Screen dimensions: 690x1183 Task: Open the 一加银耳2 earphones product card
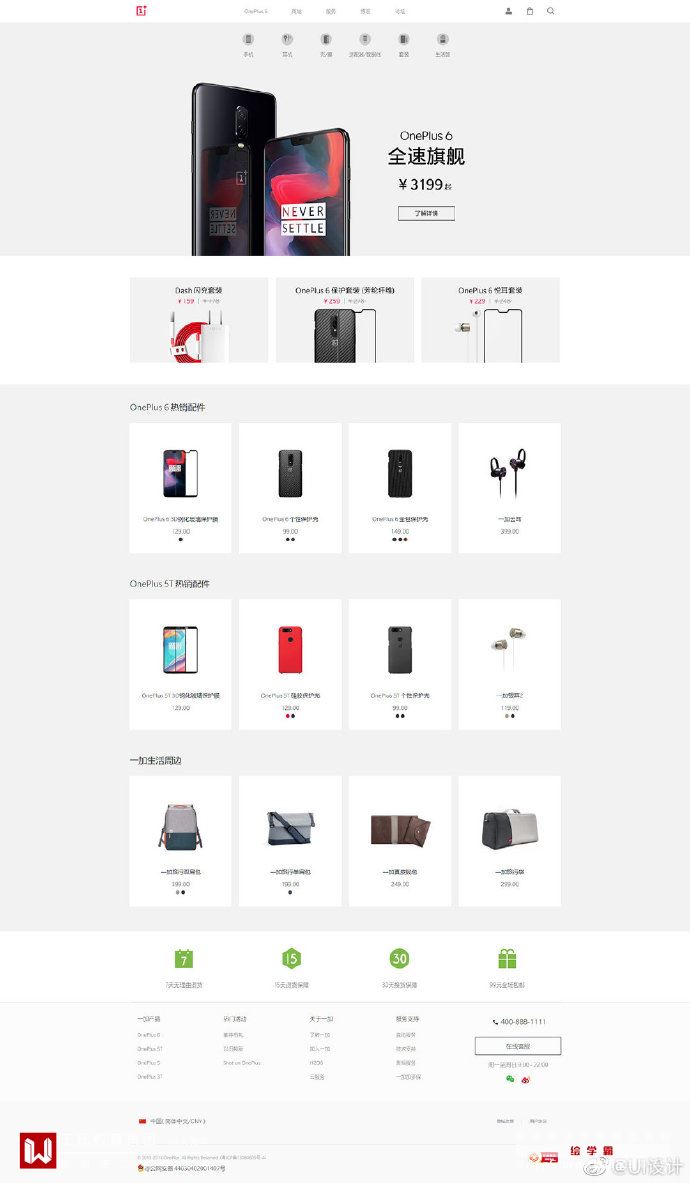point(509,664)
